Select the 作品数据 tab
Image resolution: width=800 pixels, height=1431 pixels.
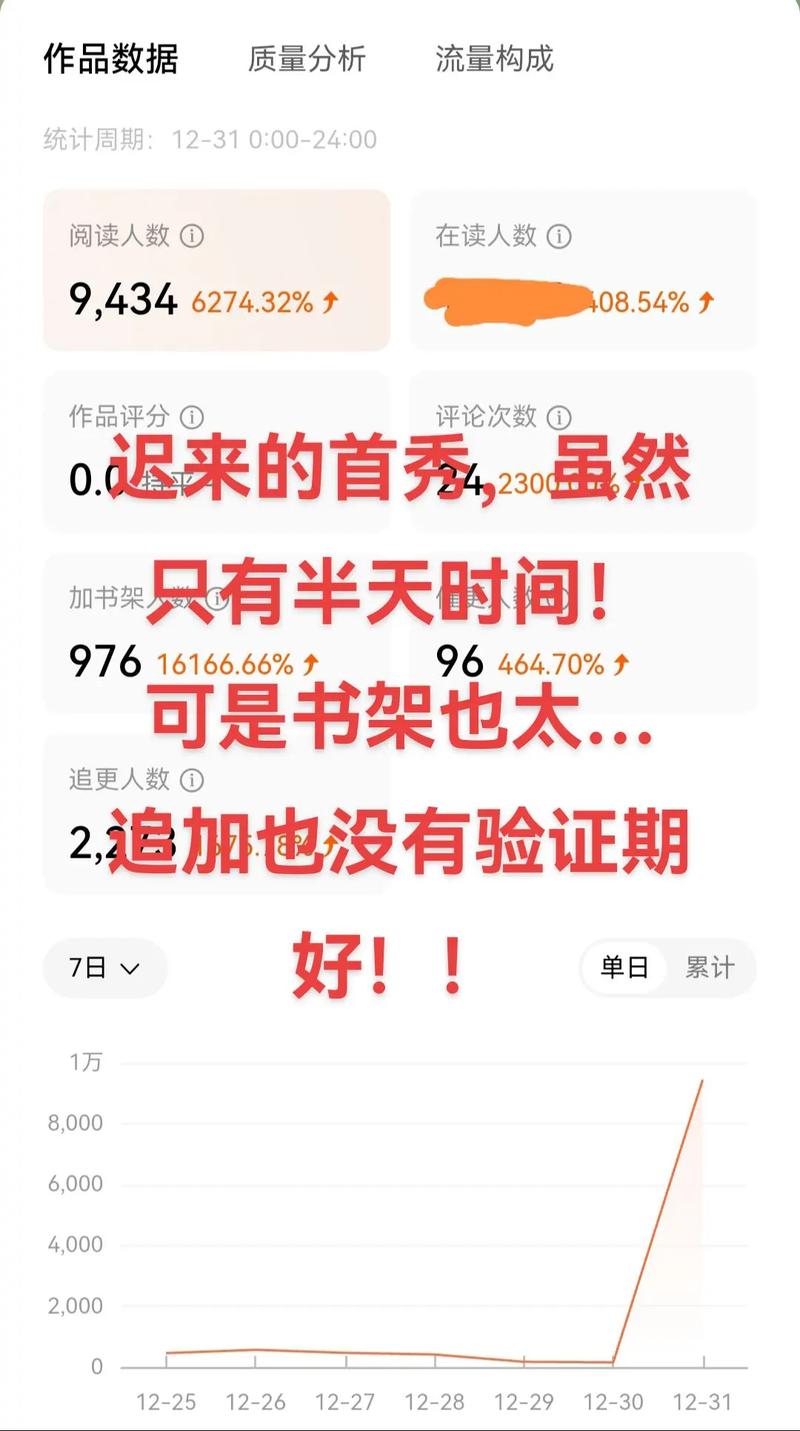pyautogui.click(x=111, y=59)
